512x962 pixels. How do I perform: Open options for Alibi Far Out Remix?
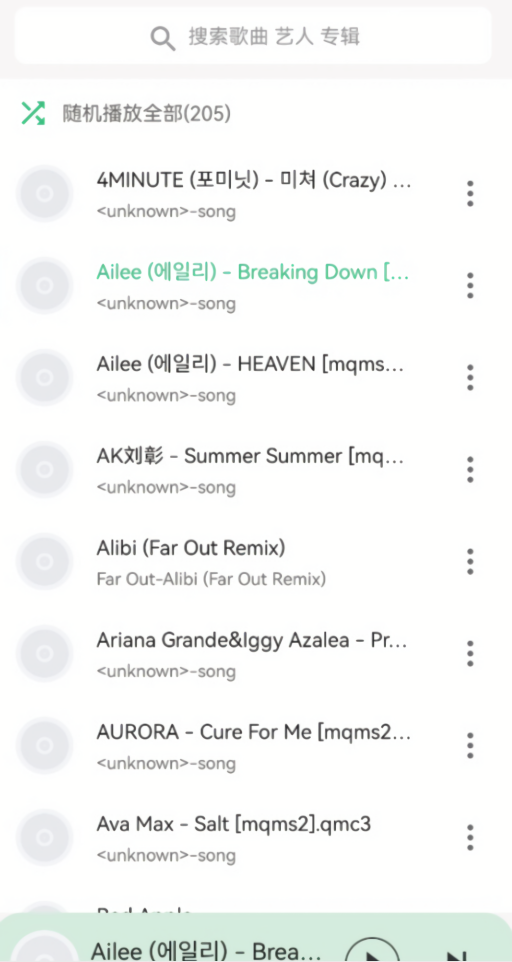pos(470,562)
